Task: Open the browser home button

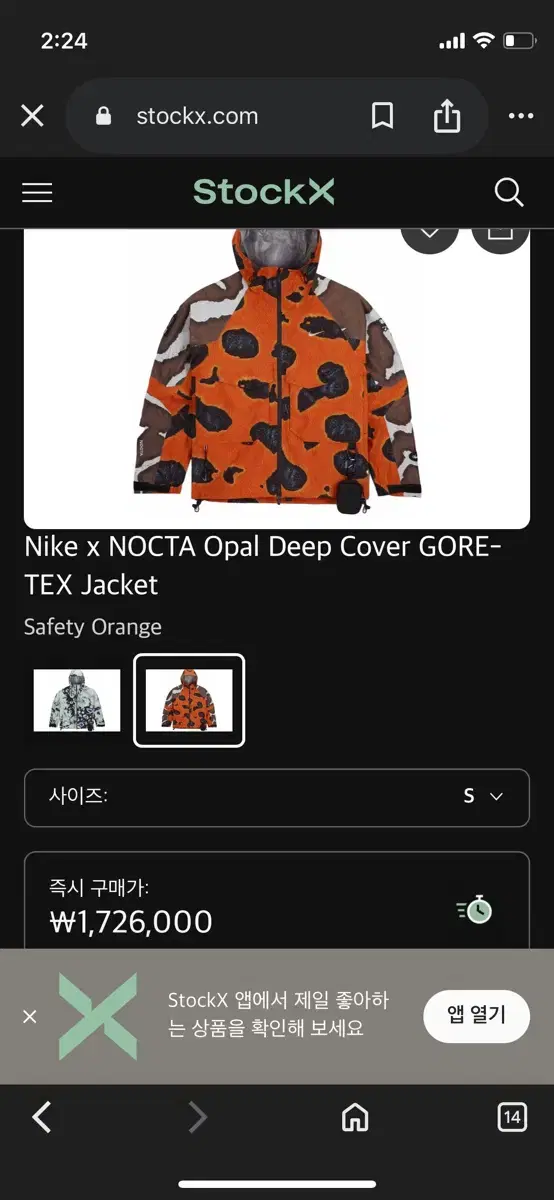Action: (355, 1117)
